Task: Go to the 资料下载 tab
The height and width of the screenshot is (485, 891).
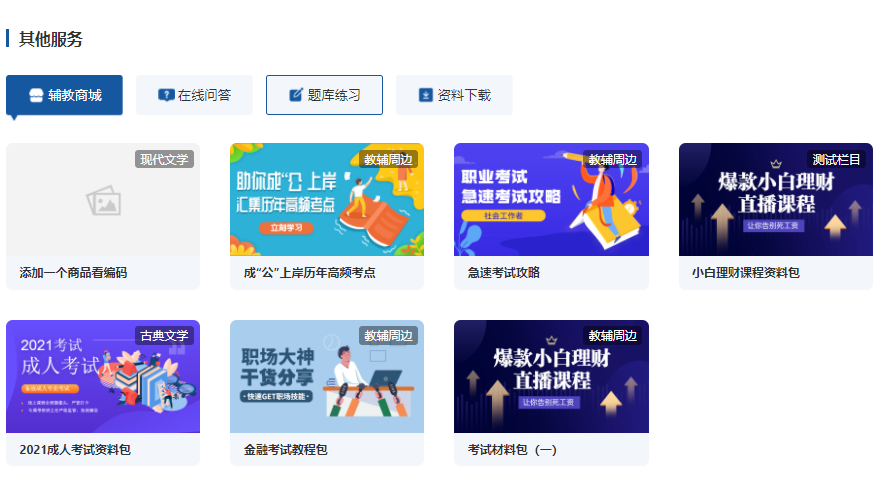Action: (x=454, y=95)
